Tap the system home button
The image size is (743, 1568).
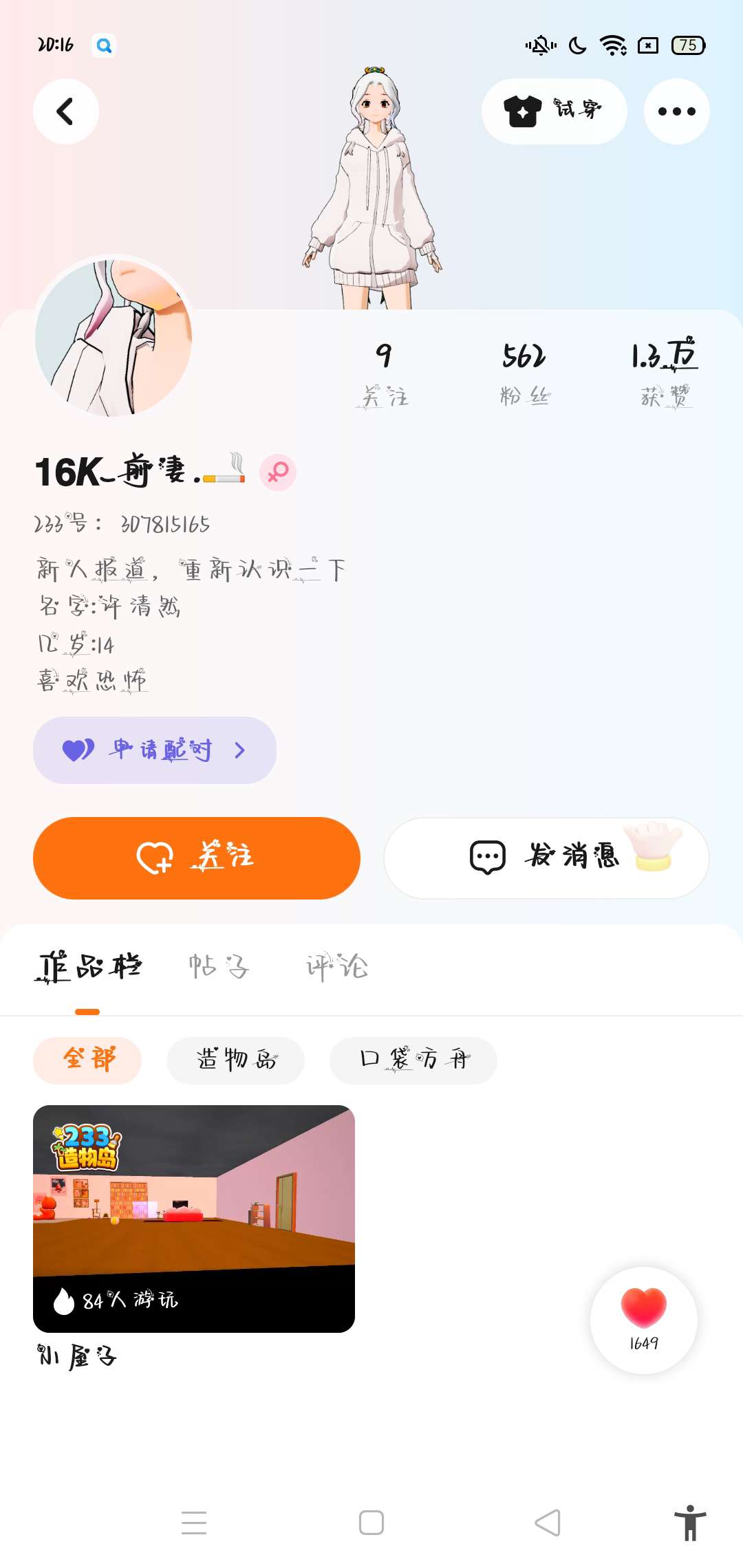pos(371,1523)
